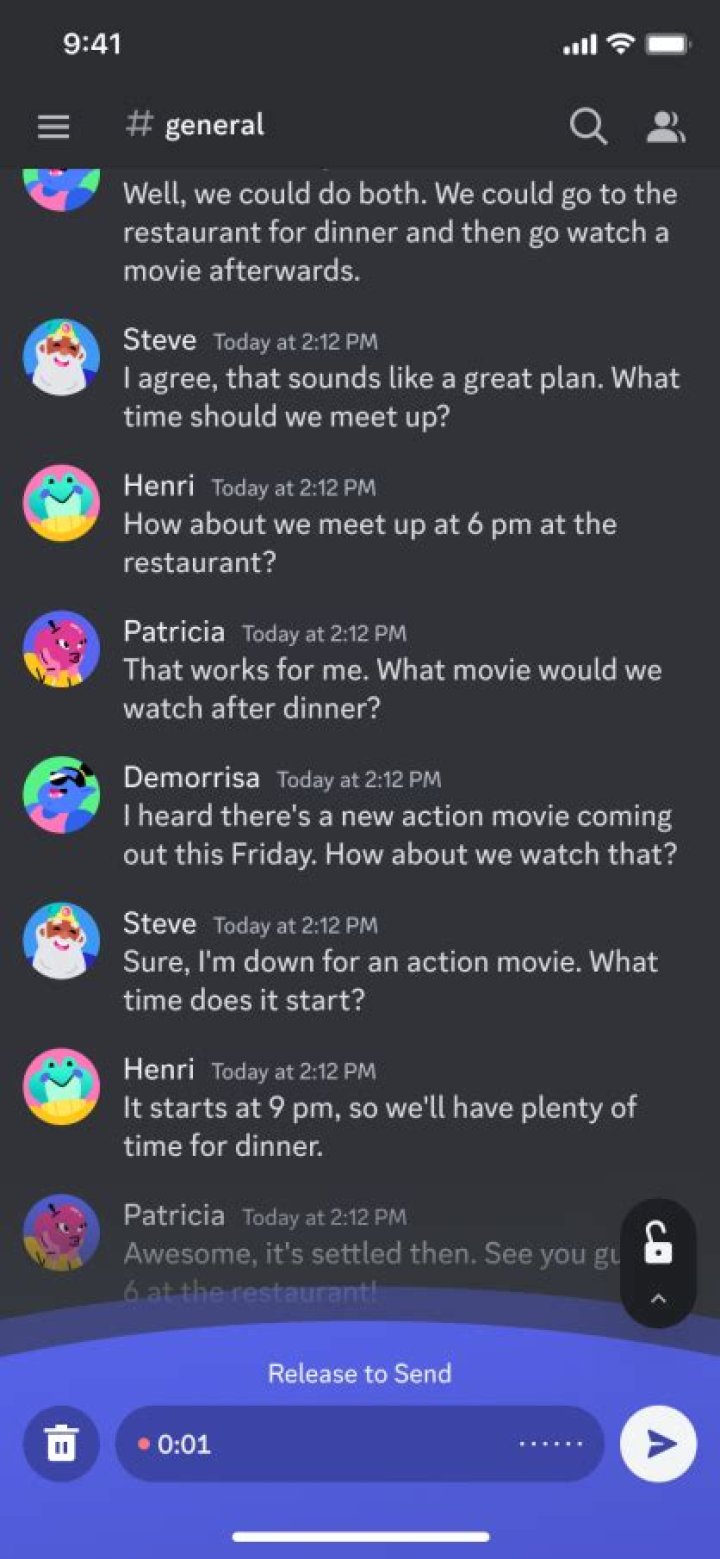Open Patricia's avatar on "That works for me"
The width and height of the screenshot is (720, 1559).
coord(61,649)
